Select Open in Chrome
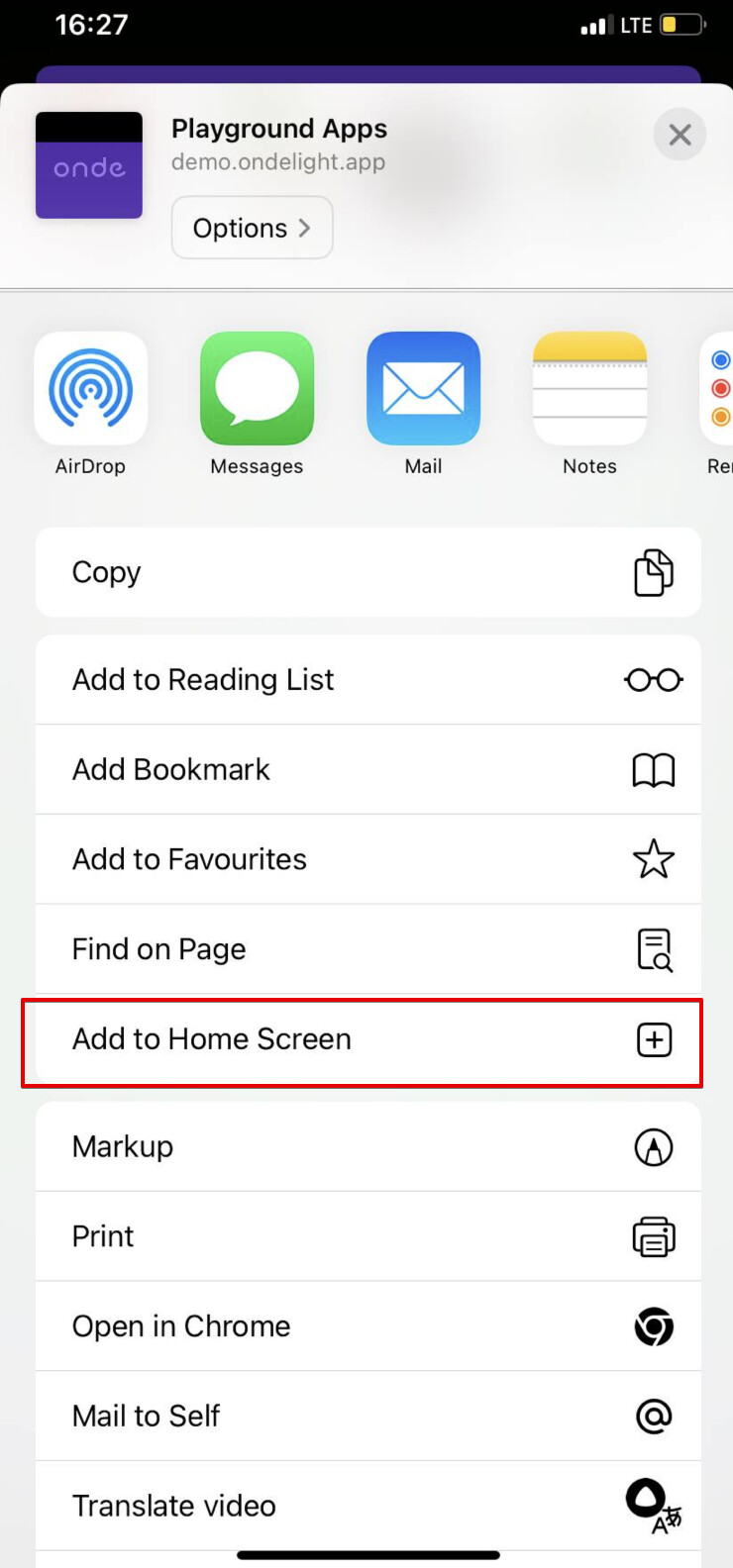This screenshot has height=1568, width=733. (368, 1326)
